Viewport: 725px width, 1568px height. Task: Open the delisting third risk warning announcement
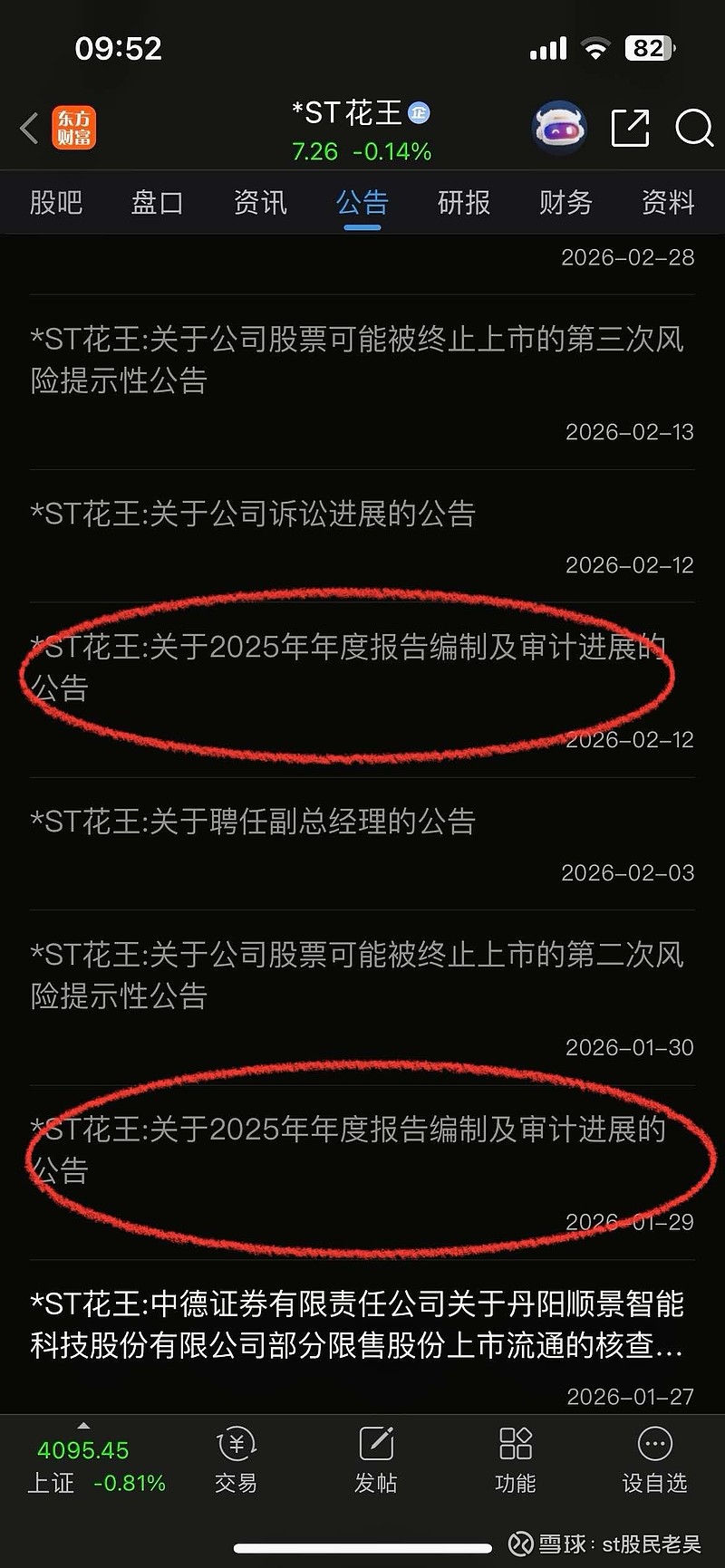[x=358, y=360]
